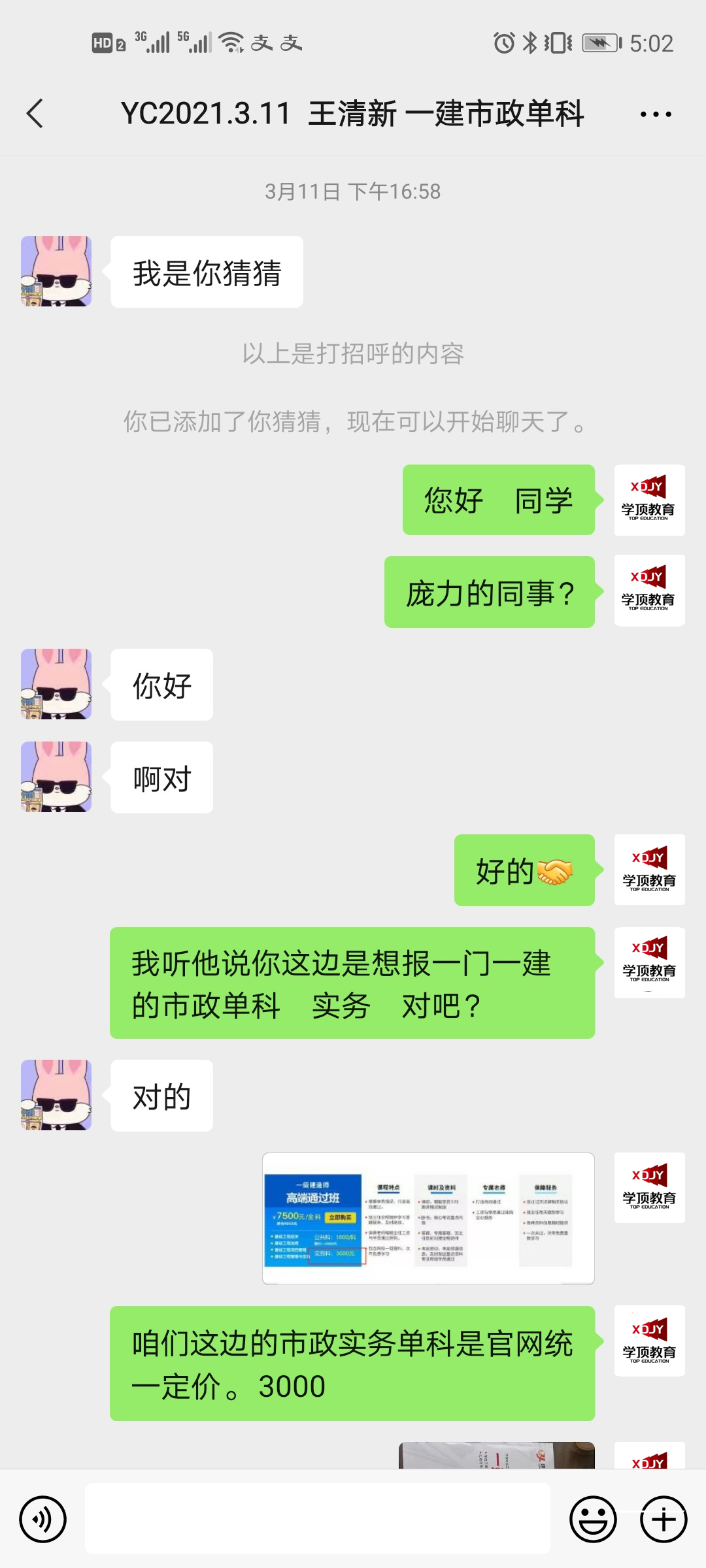
Task: Open the partially visible photo message at bottom
Action: (x=496, y=1456)
